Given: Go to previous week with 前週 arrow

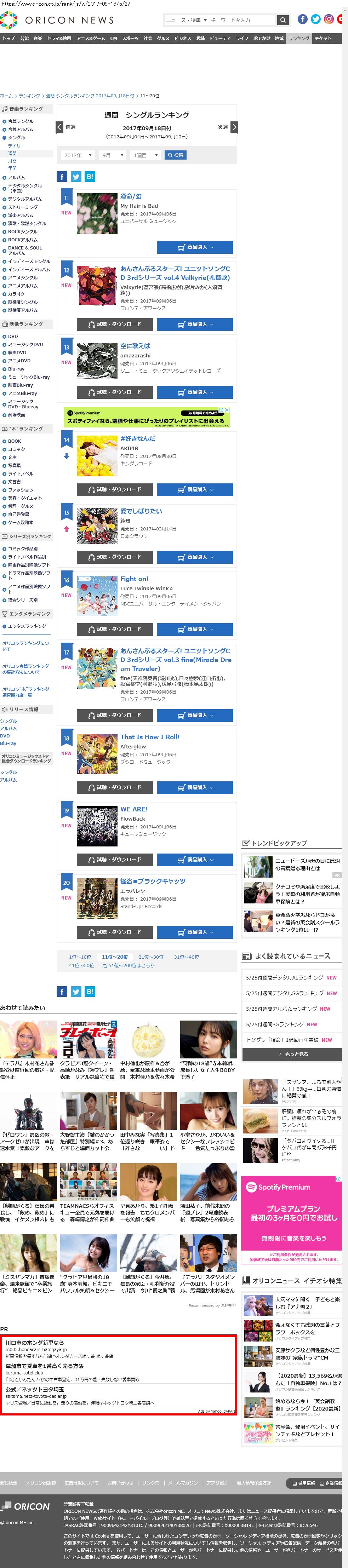Looking at the screenshot, I should coord(60,127).
